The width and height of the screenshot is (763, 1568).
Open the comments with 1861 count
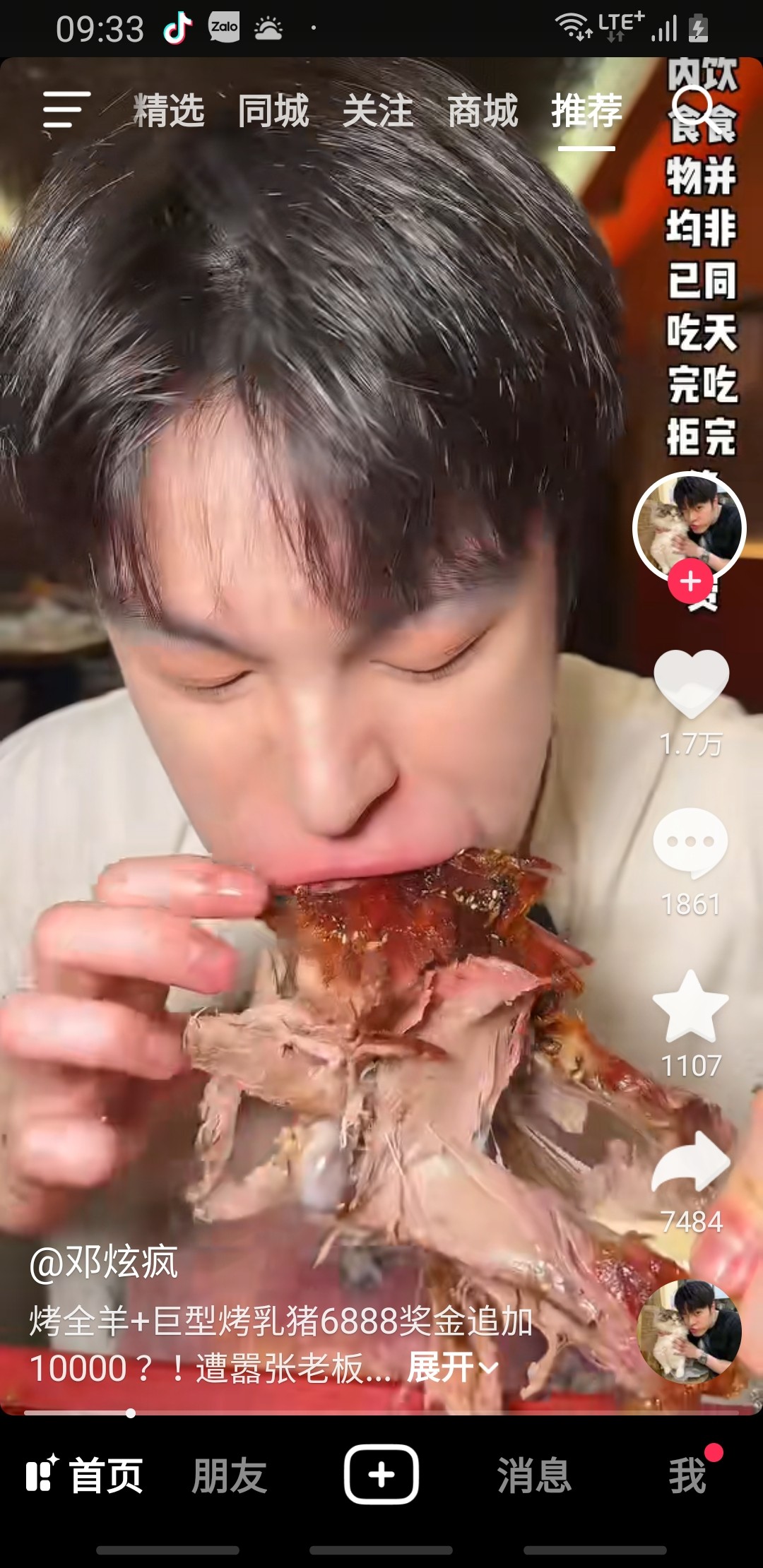691,843
